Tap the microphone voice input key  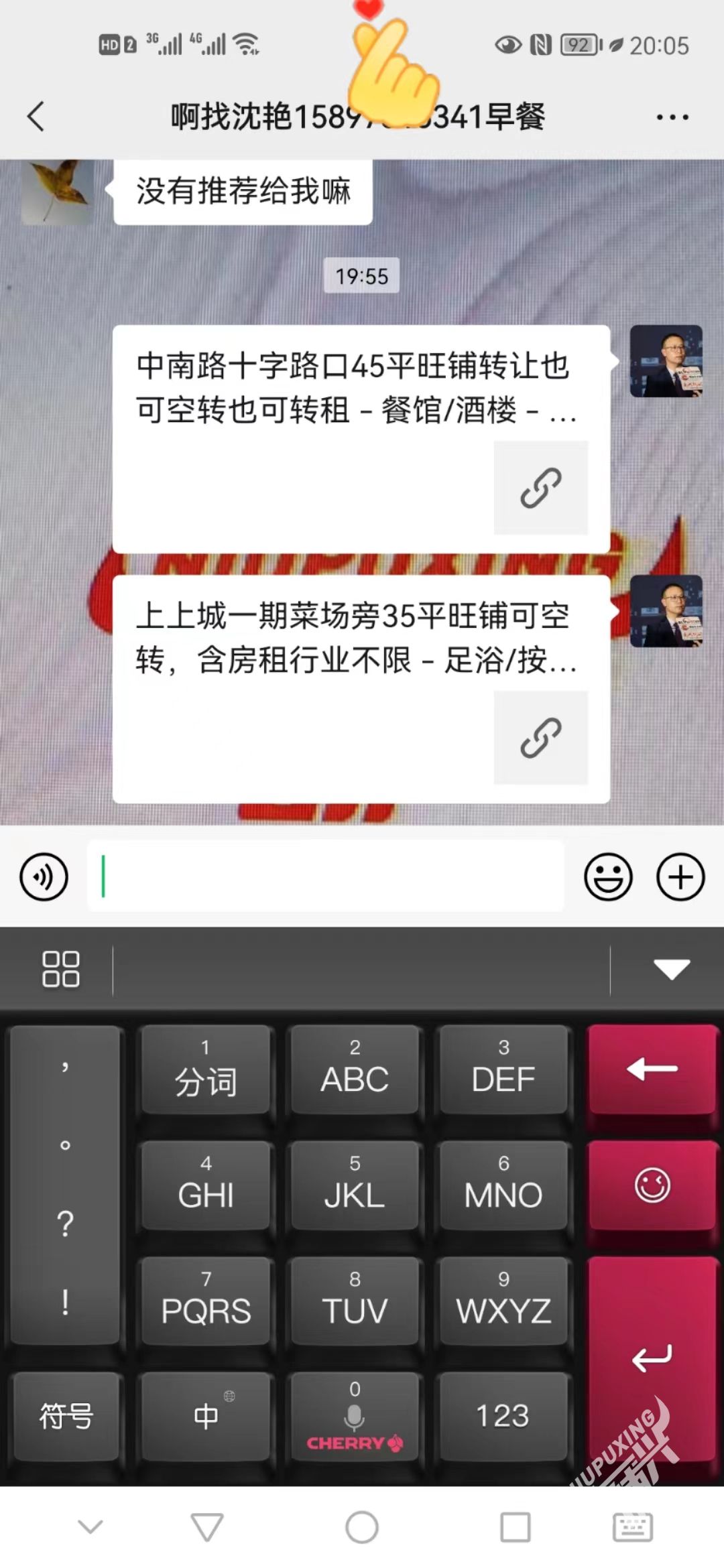(x=355, y=1415)
